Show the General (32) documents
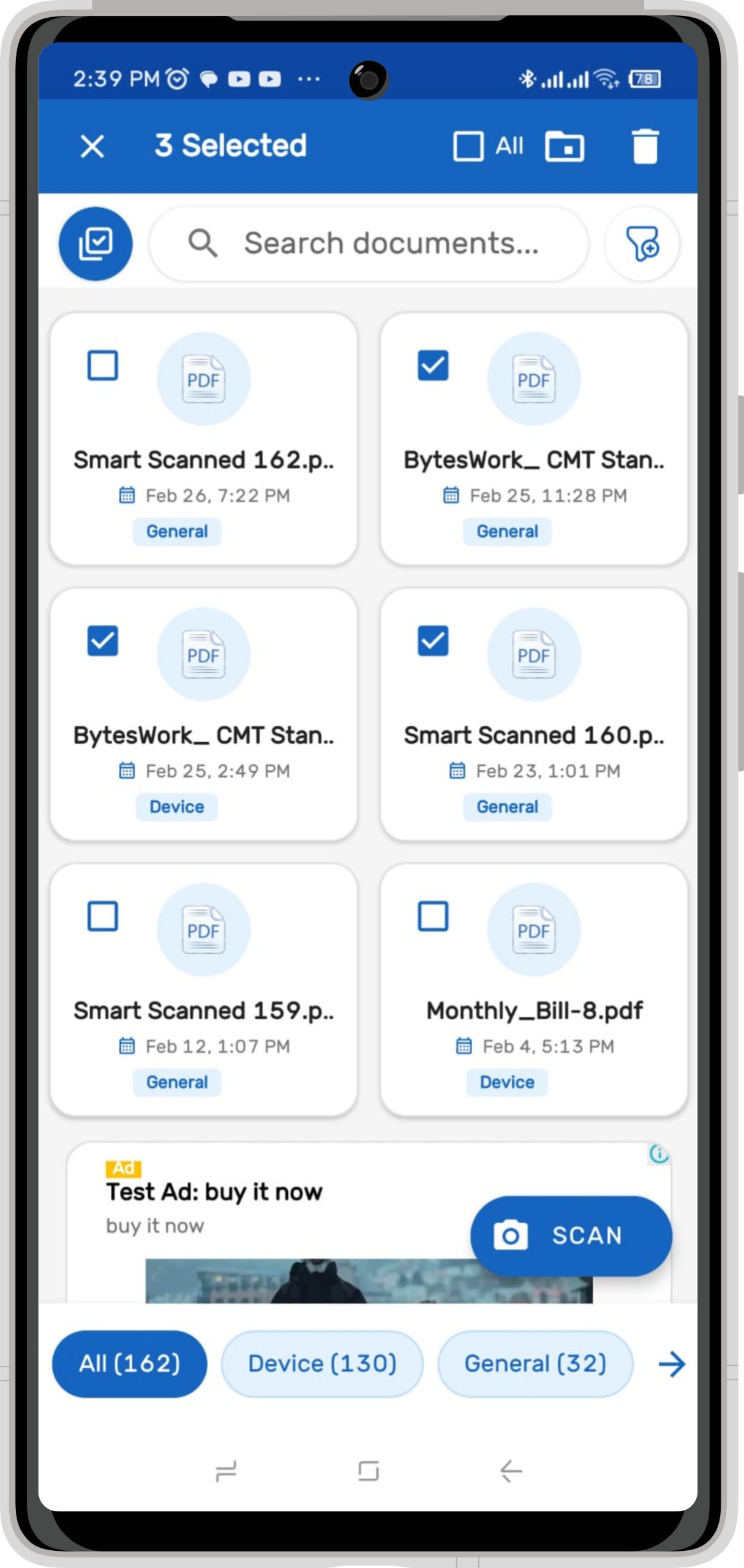Image resolution: width=744 pixels, height=1568 pixels. (535, 1364)
